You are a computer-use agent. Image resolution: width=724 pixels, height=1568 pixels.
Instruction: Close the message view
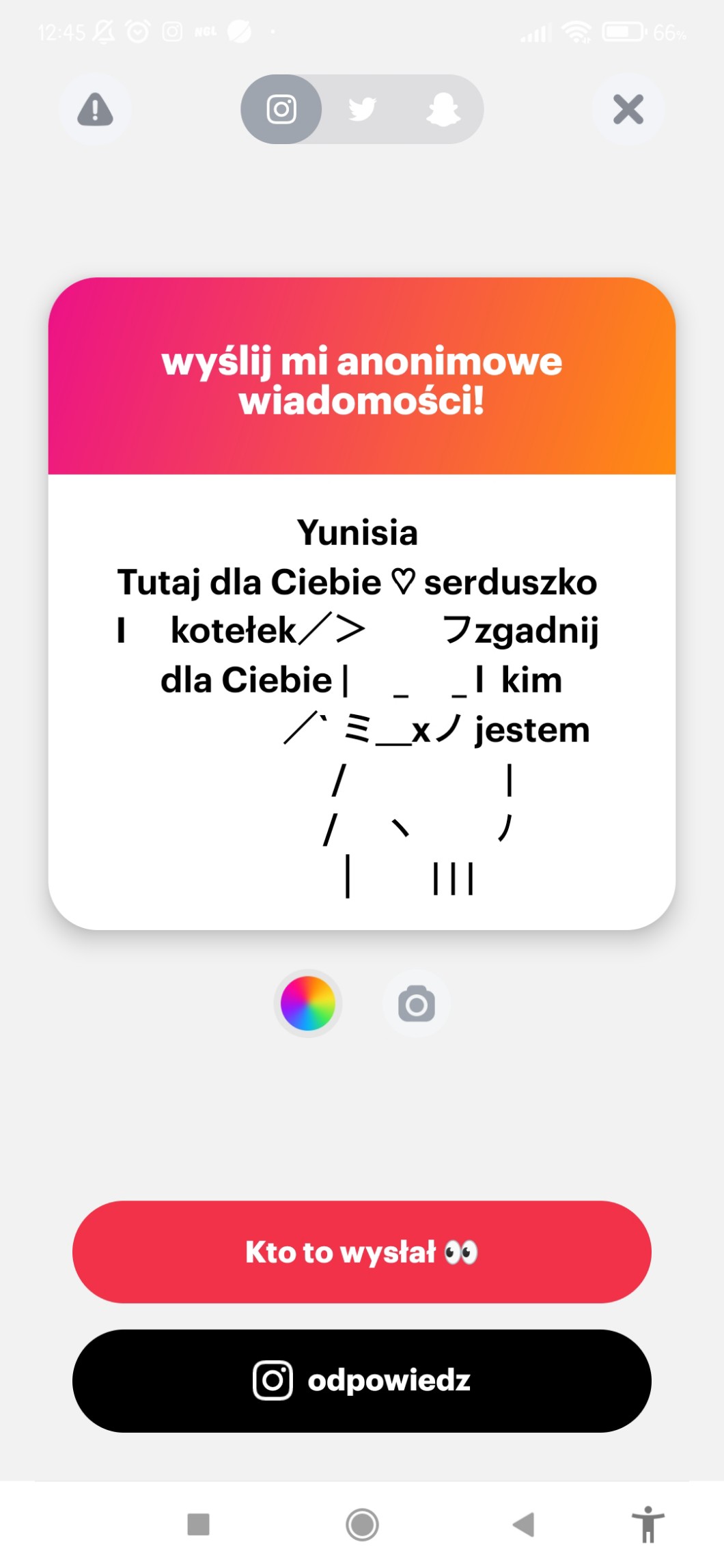[x=628, y=109]
